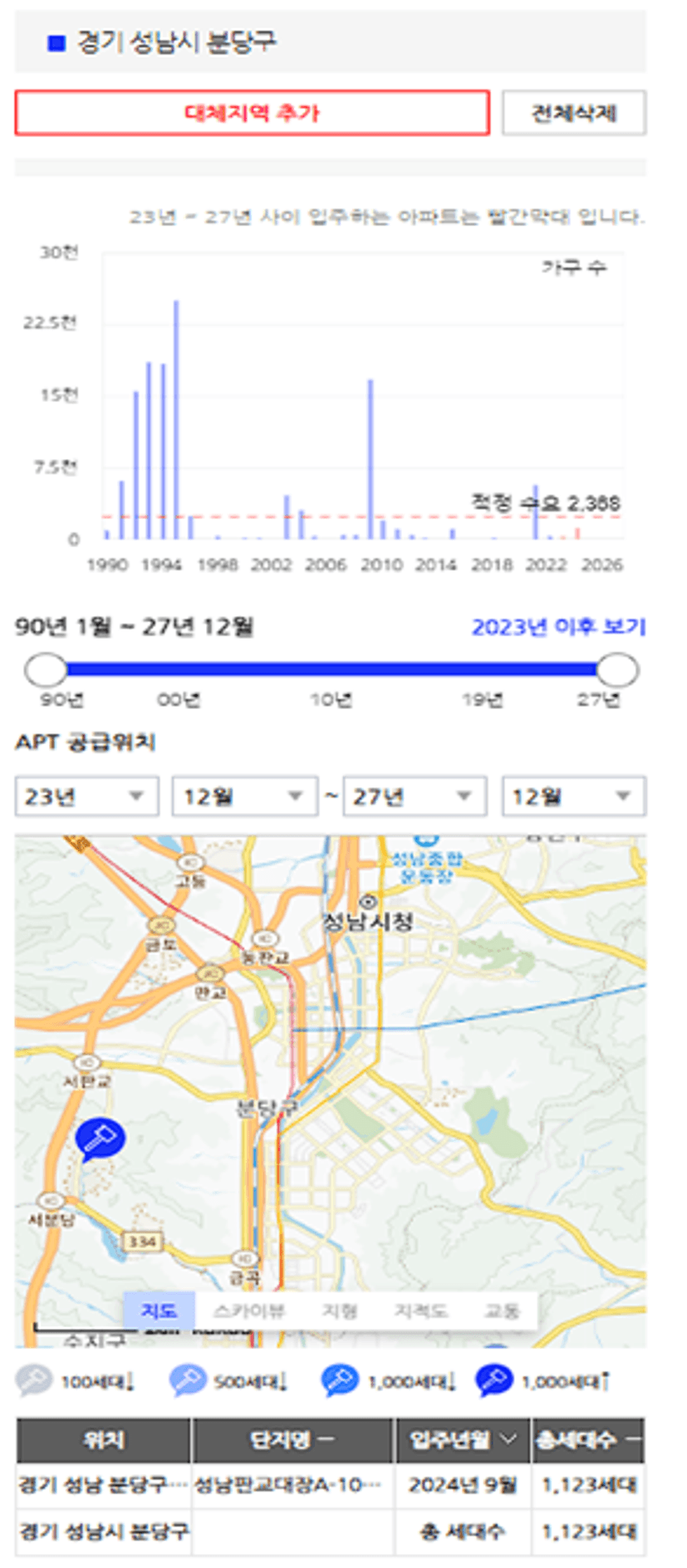
Task: Open the start month dropdown showing 12월
Action: (x=244, y=796)
